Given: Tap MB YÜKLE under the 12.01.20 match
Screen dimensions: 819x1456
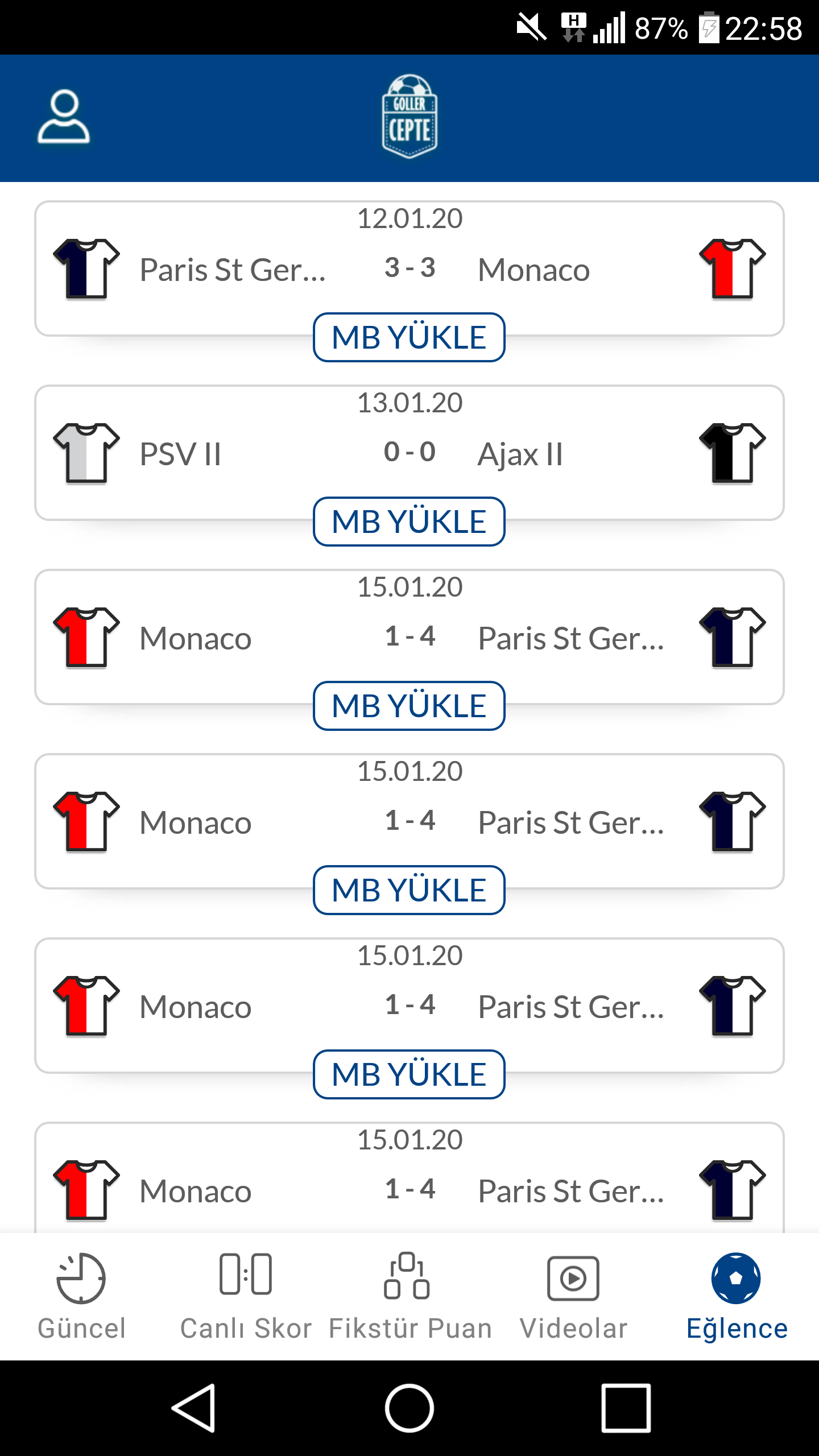Looking at the screenshot, I should point(409,337).
